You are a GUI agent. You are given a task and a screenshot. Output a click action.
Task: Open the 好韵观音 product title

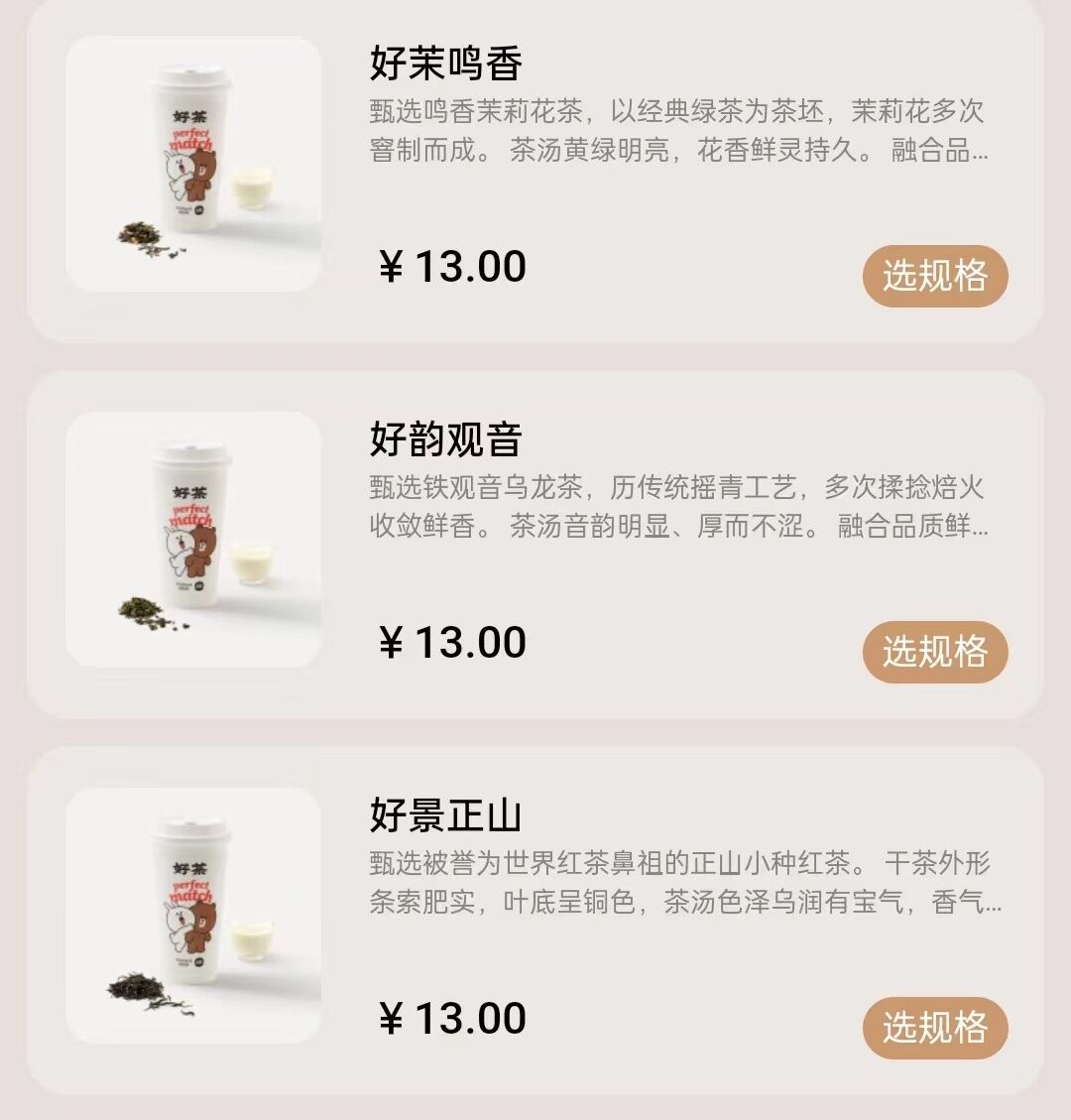(445, 436)
